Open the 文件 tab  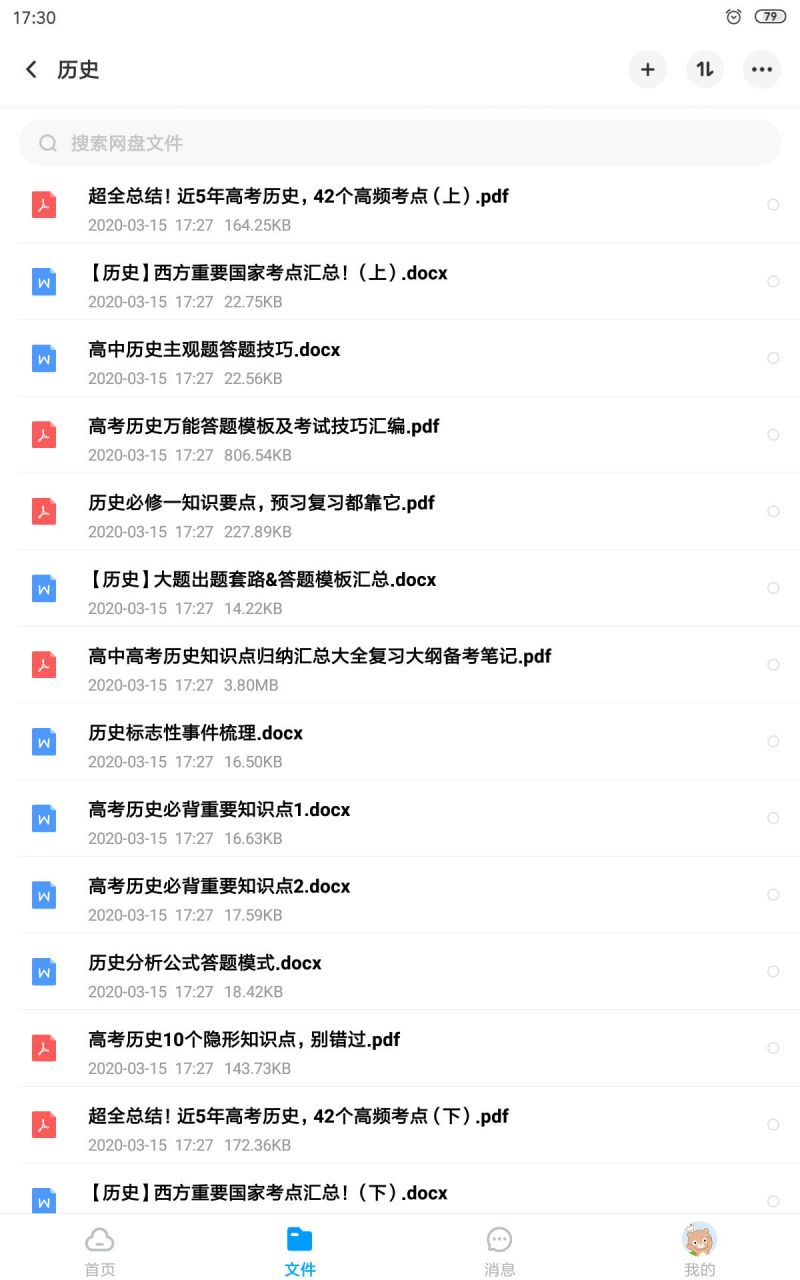click(300, 1252)
